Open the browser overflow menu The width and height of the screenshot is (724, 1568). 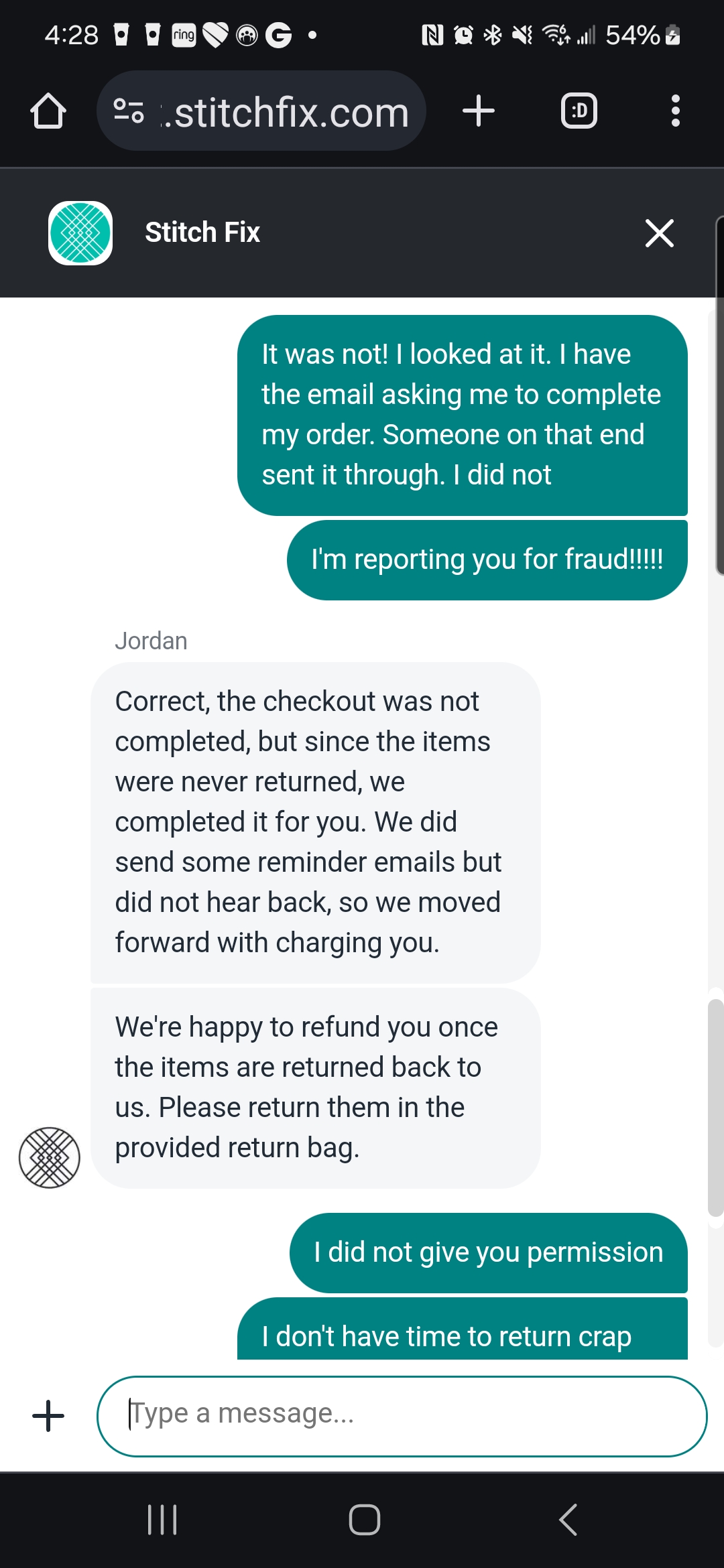pos(675,111)
